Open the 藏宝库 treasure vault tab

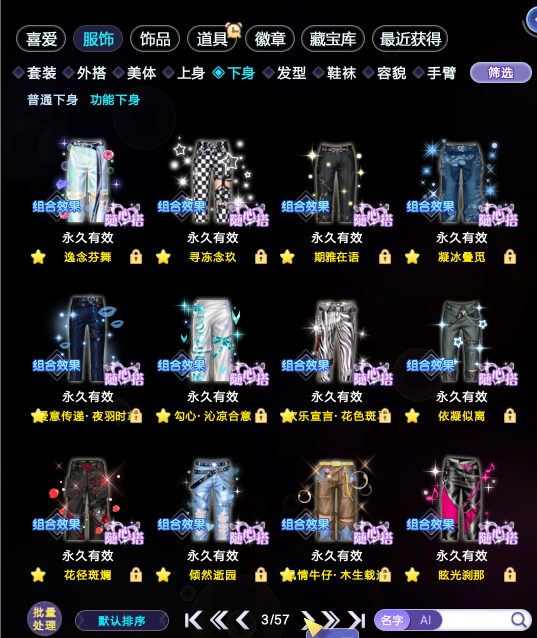tap(333, 39)
